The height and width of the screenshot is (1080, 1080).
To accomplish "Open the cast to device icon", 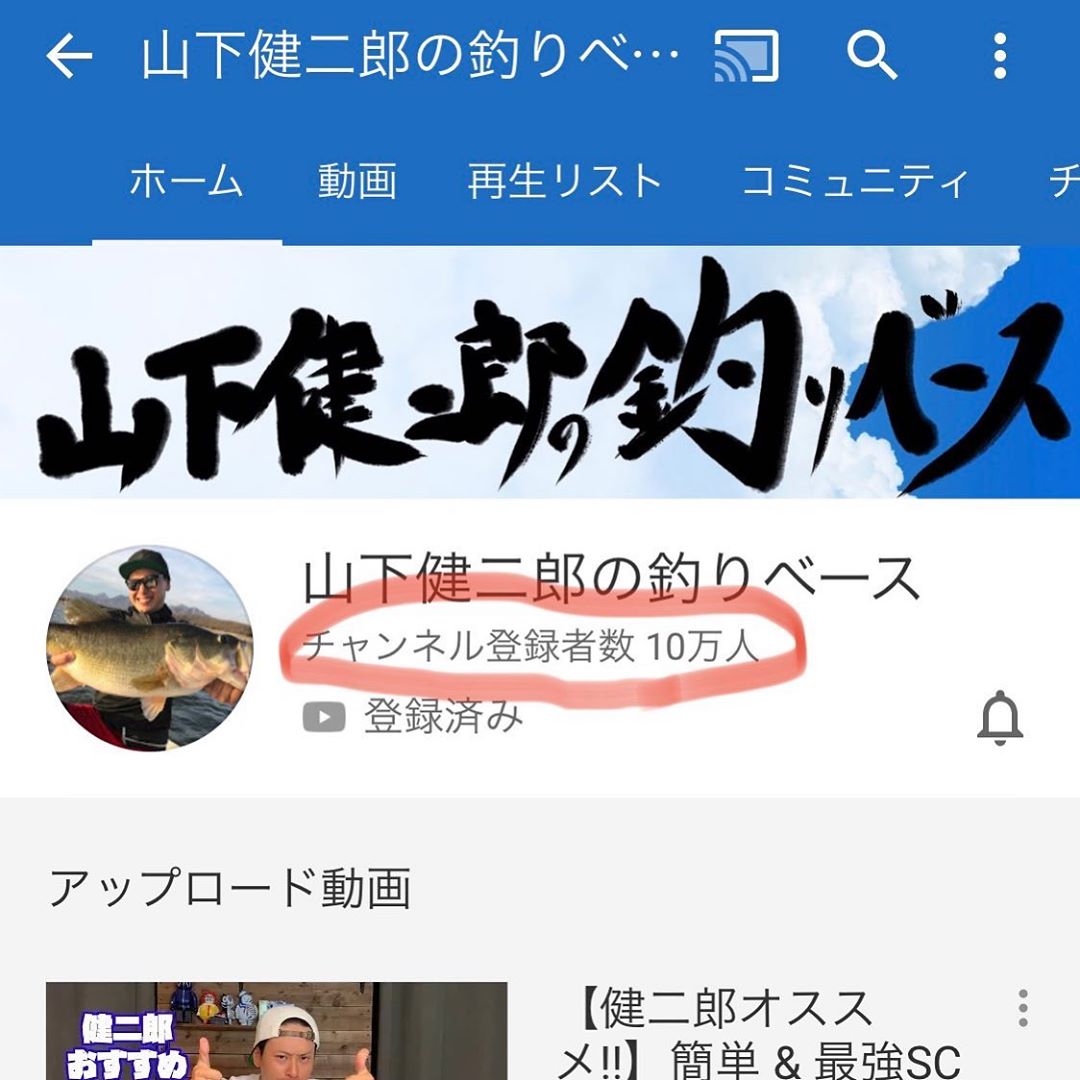I will [x=746, y=58].
